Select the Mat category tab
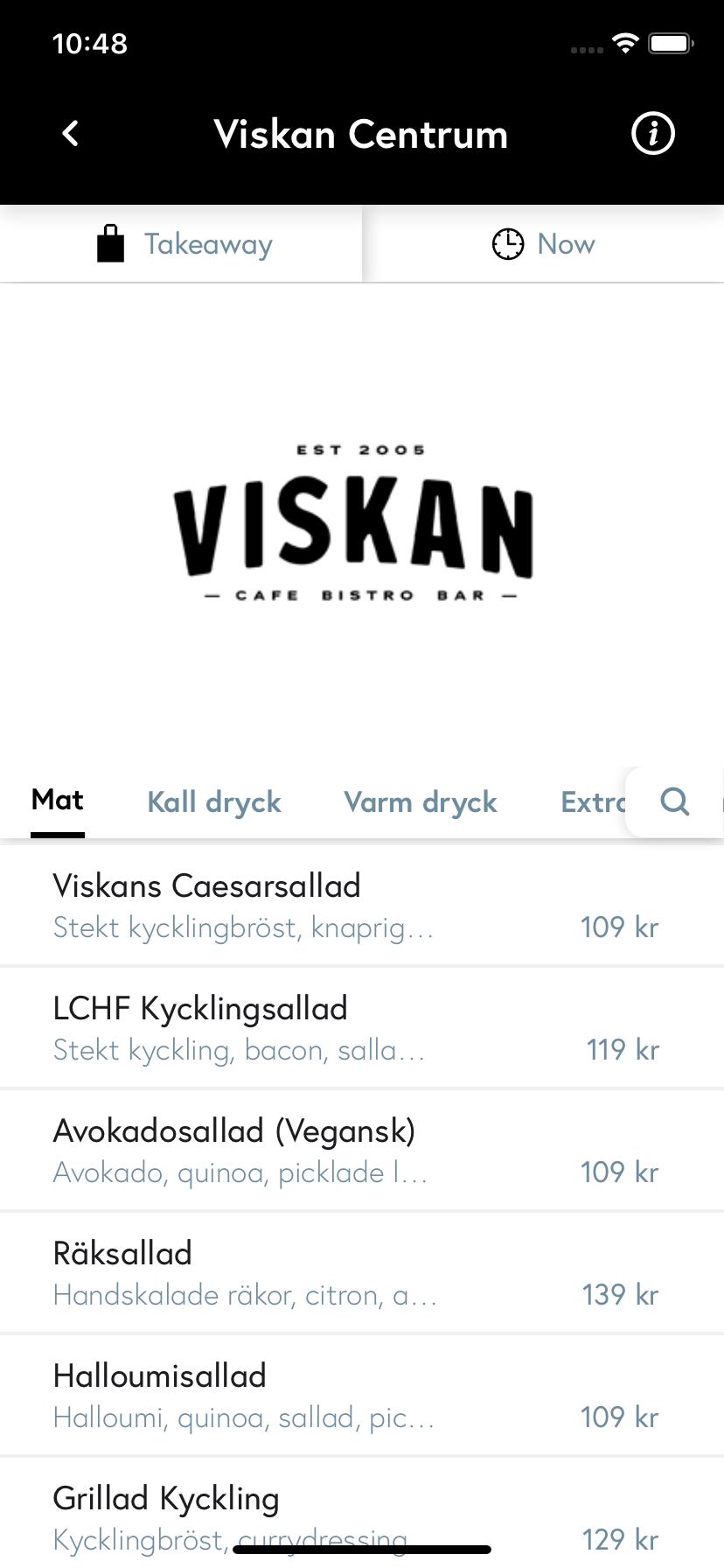The image size is (724, 1568). (x=58, y=800)
